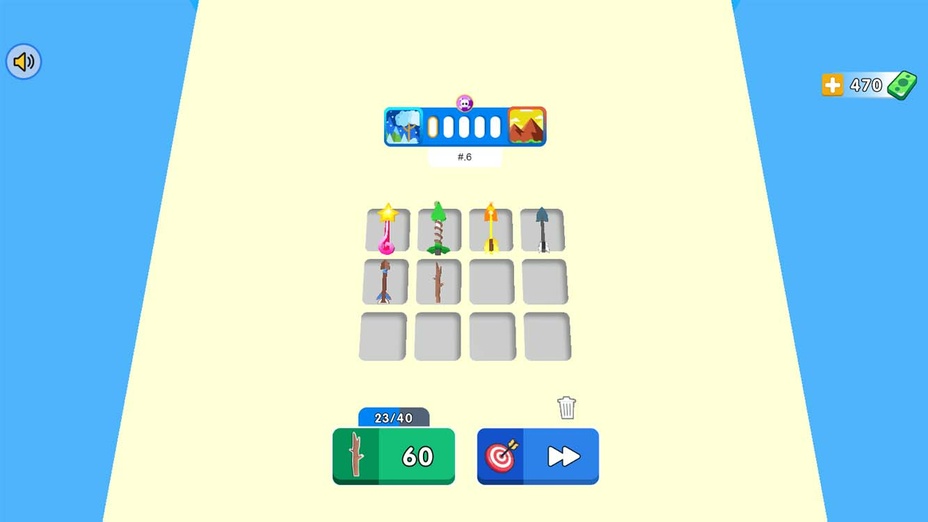
Task: Select the blue-fletched wooden arrow
Action: (x=385, y=282)
